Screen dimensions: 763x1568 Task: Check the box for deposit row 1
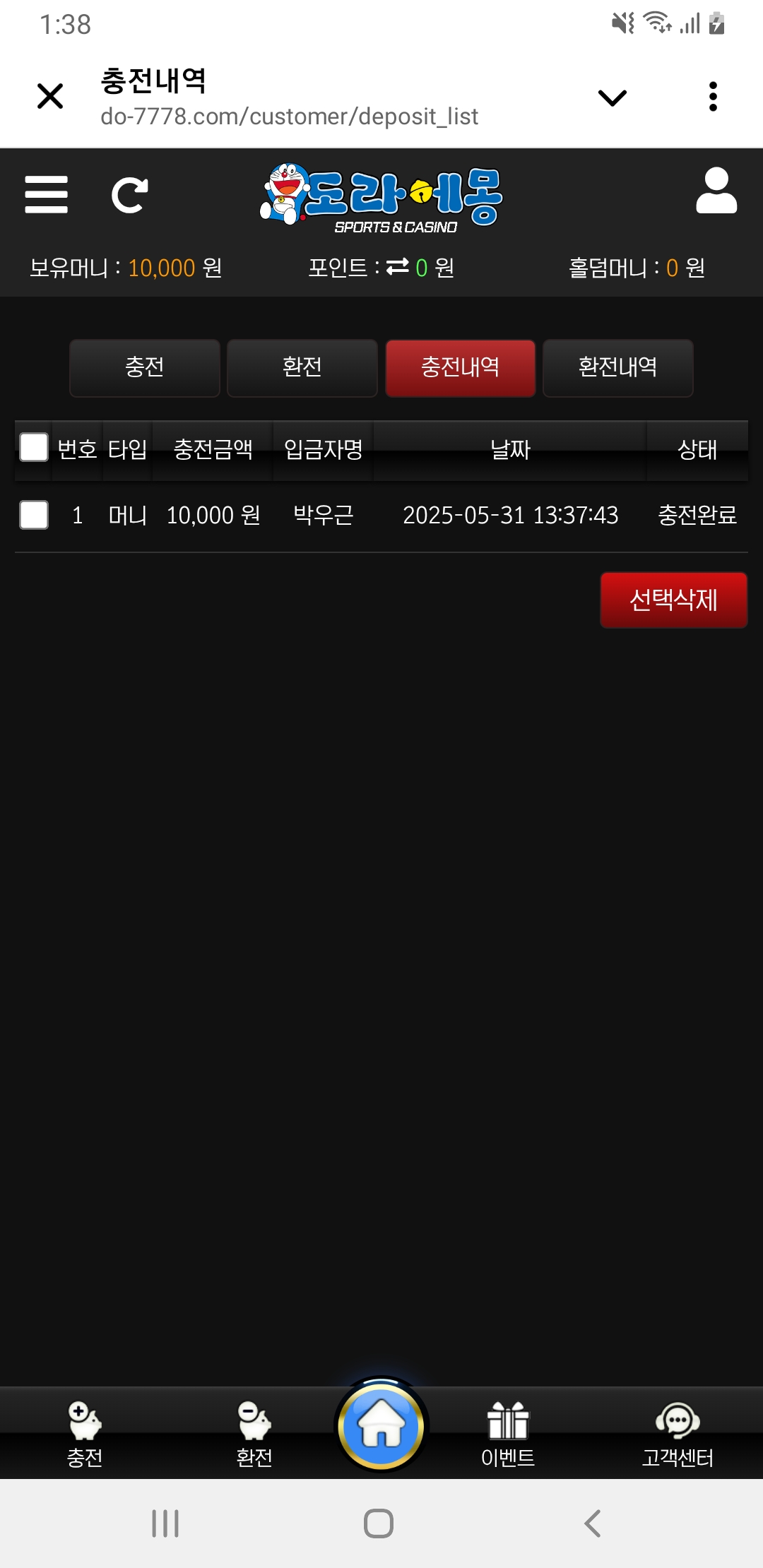point(34,515)
